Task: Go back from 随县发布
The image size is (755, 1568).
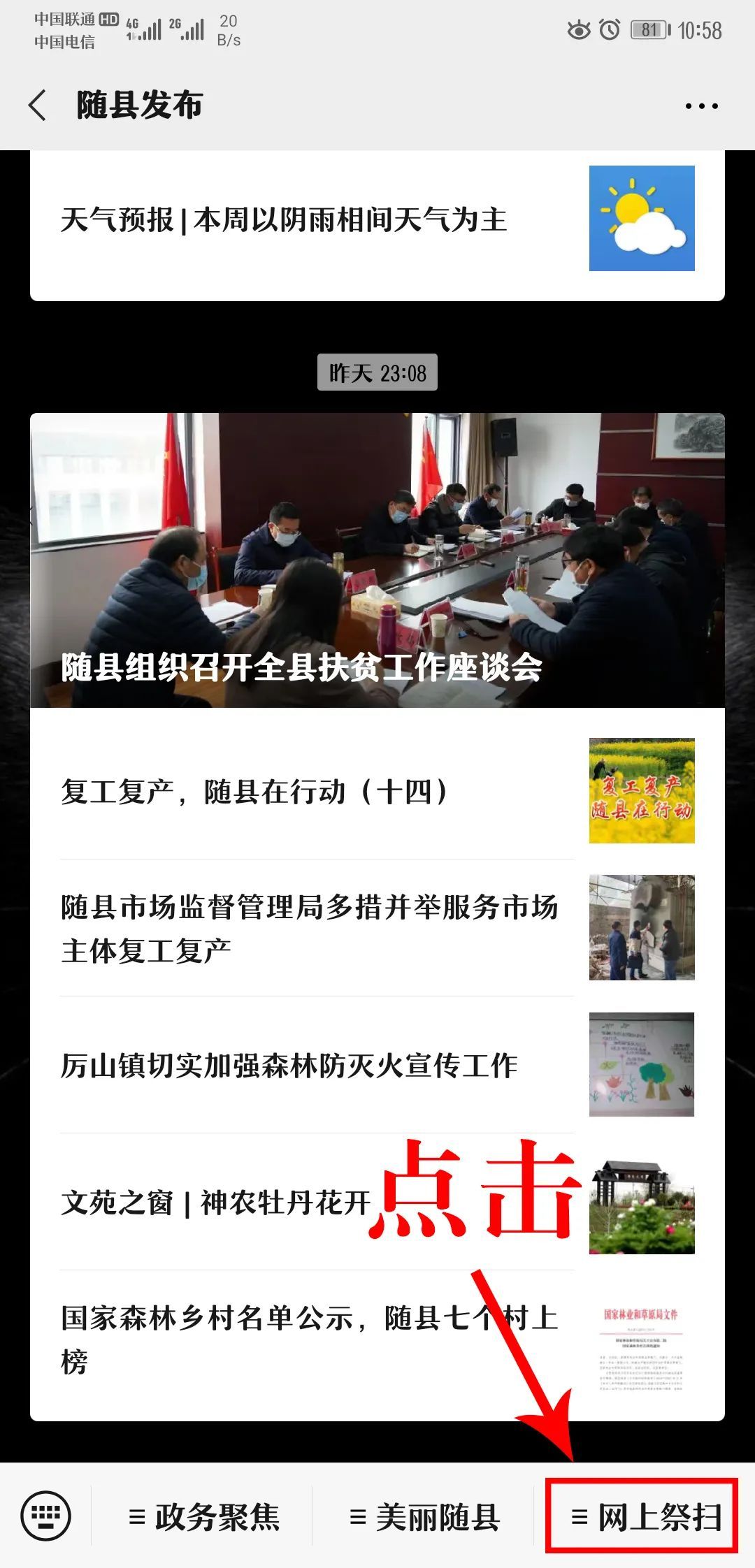Action: 38,106
